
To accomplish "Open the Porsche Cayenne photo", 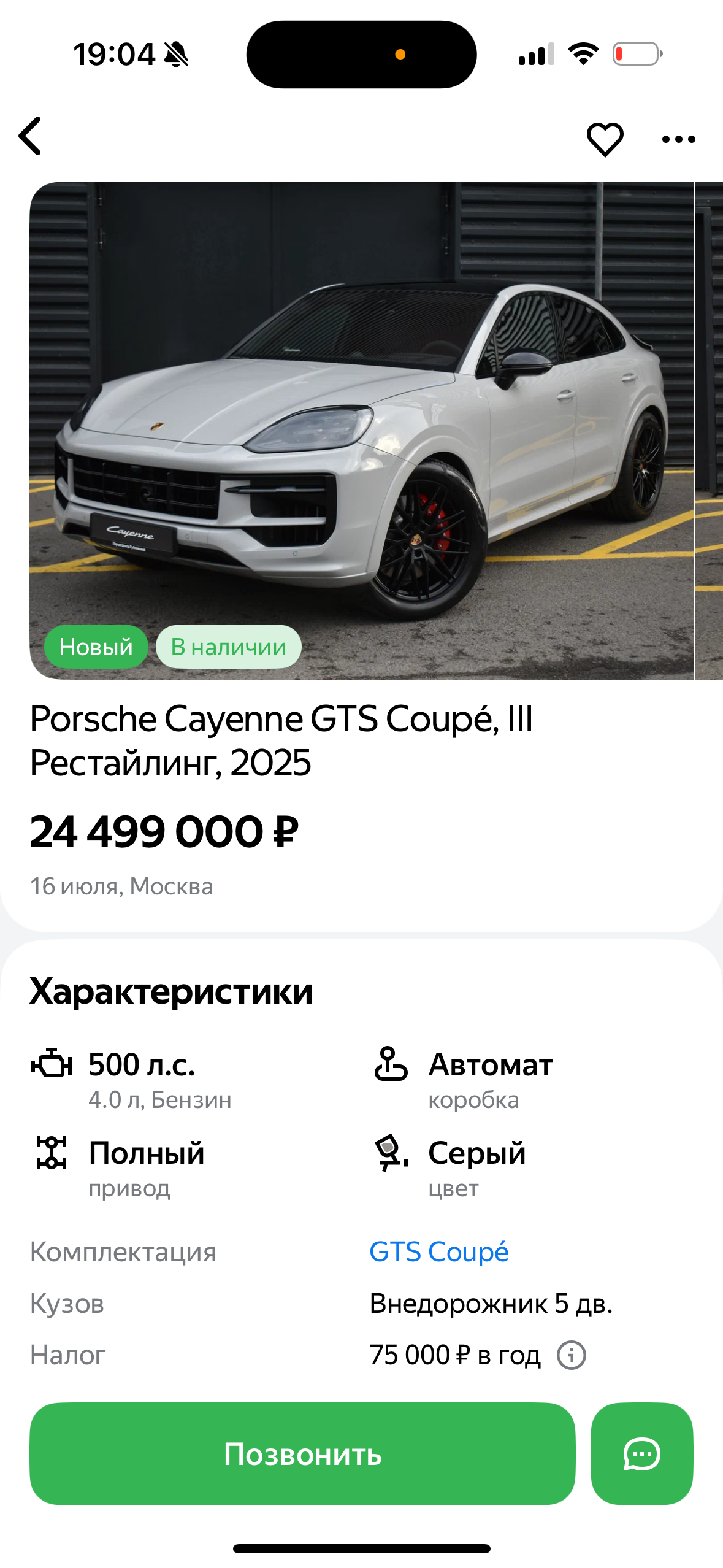I will (x=362, y=429).
